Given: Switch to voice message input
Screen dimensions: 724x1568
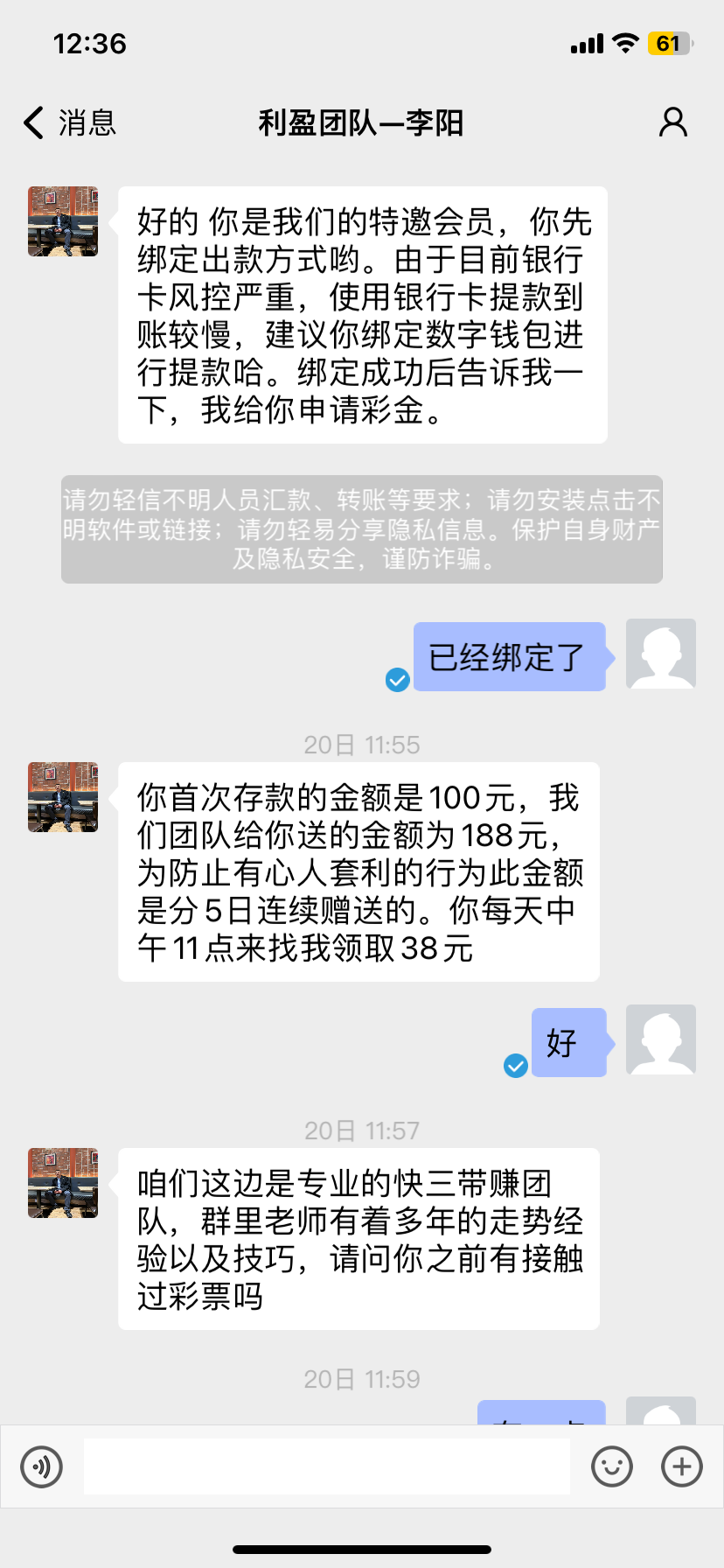Looking at the screenshot, I should pos(42,1466).
